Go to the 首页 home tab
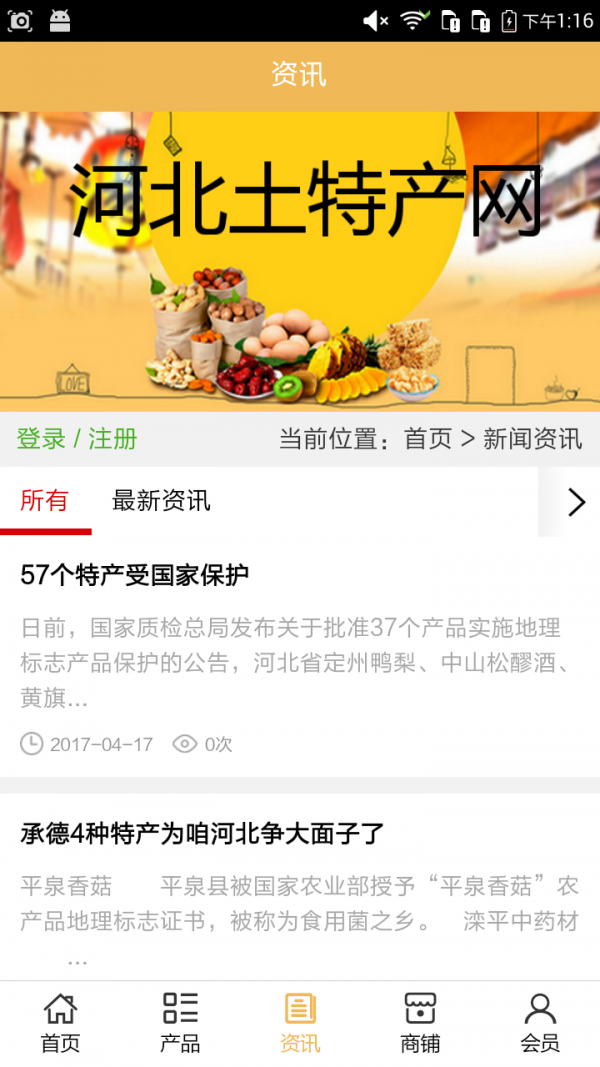This screenshot has height=1067, width=600. (60, 1023)
